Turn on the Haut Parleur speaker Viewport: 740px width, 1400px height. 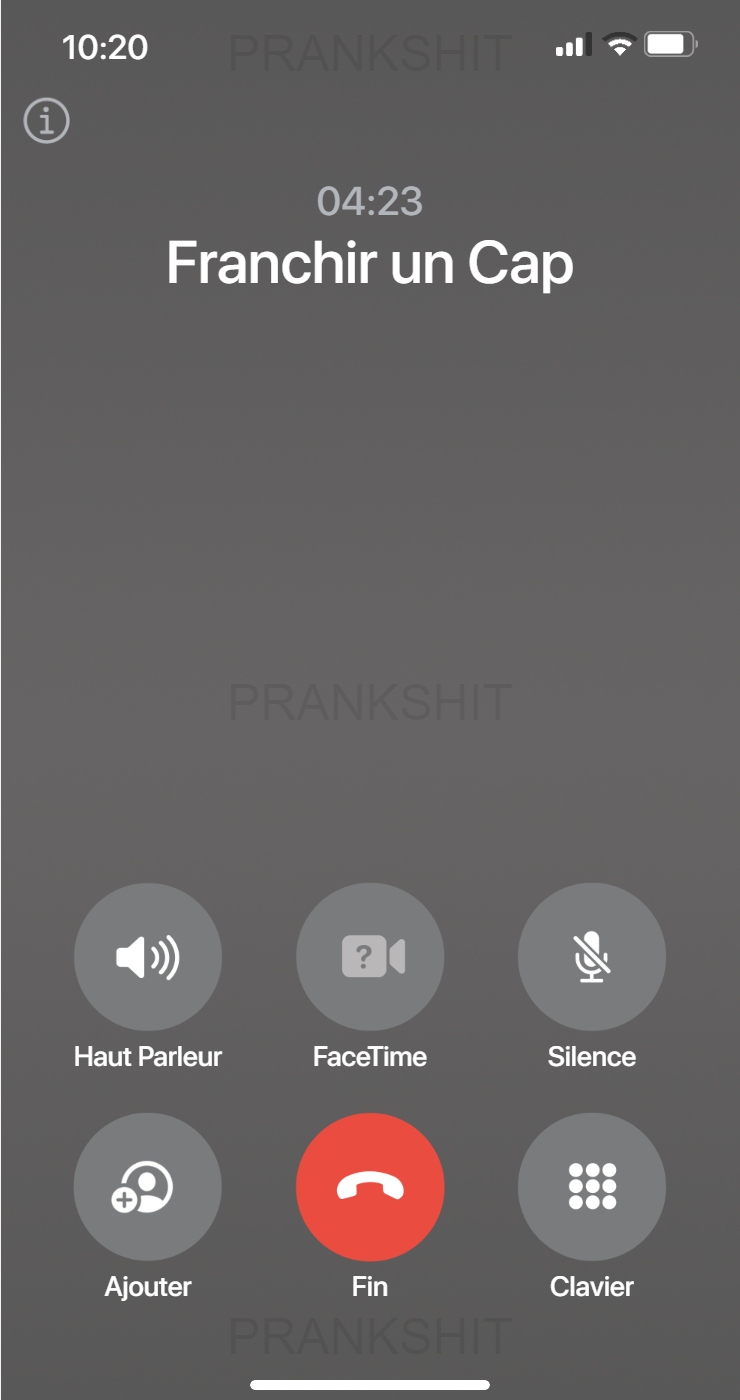(148, 957)
